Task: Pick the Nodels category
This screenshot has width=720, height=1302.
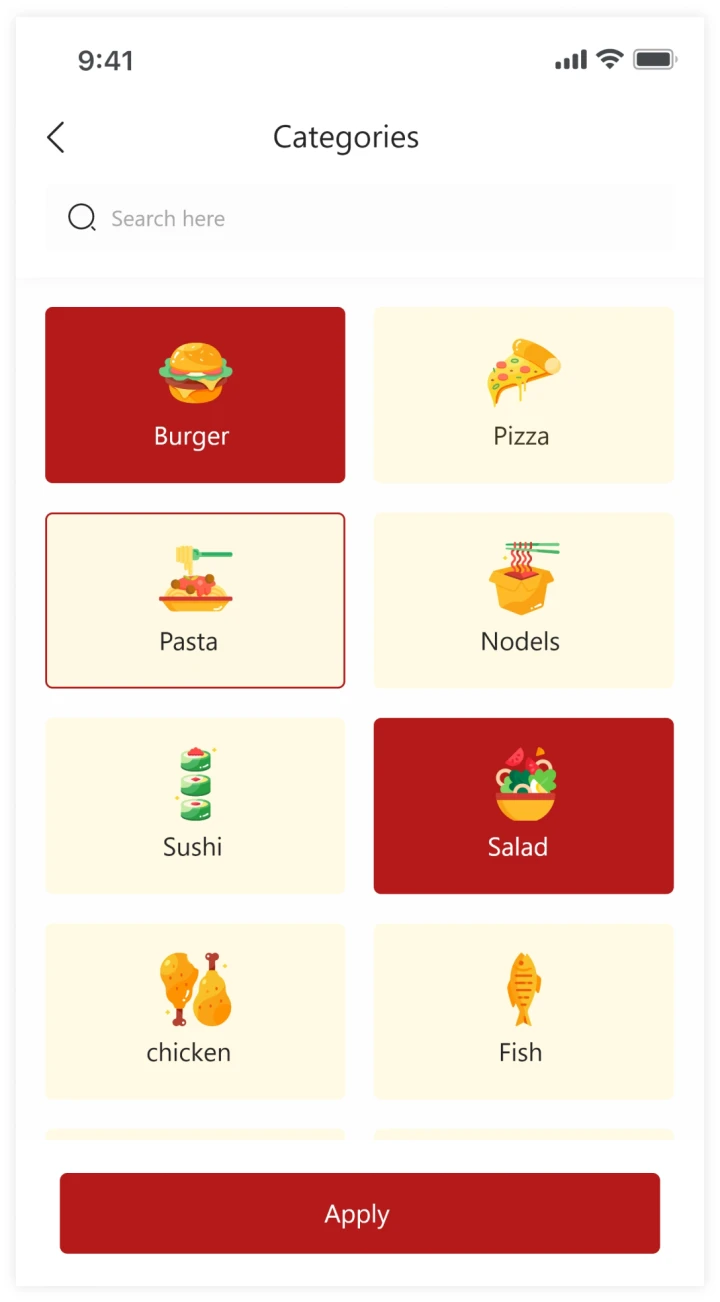Action: (523, 600)
